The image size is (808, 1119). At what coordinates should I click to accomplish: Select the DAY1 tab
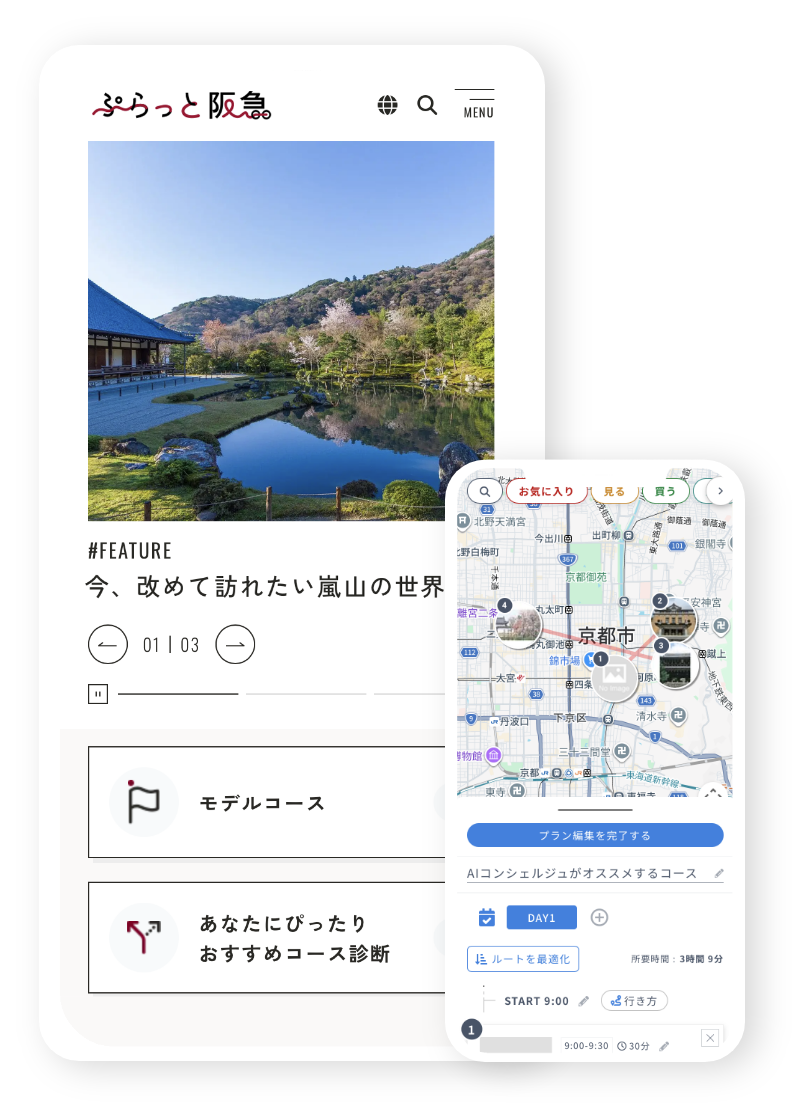tap(541, 917)
